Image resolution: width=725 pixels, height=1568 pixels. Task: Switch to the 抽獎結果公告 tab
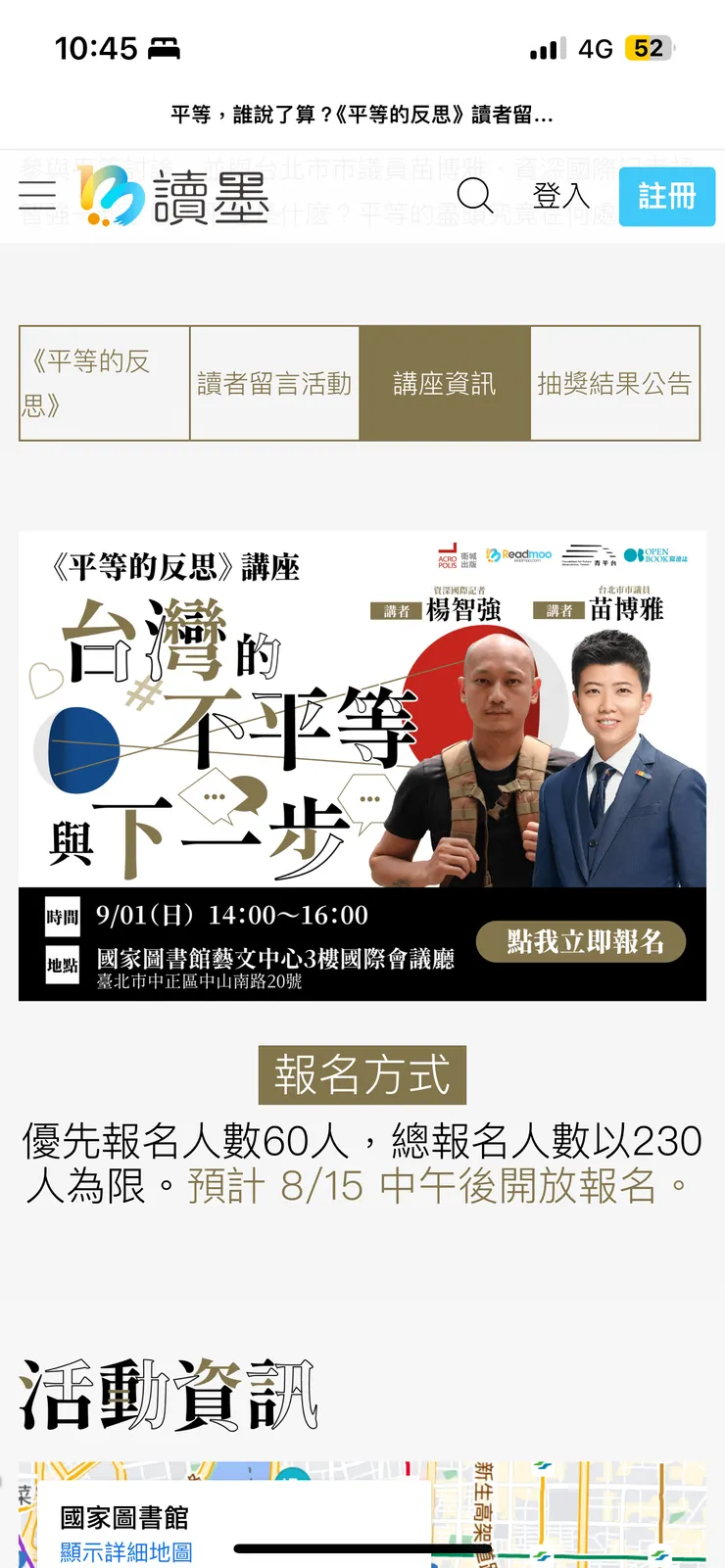point(616,383)
